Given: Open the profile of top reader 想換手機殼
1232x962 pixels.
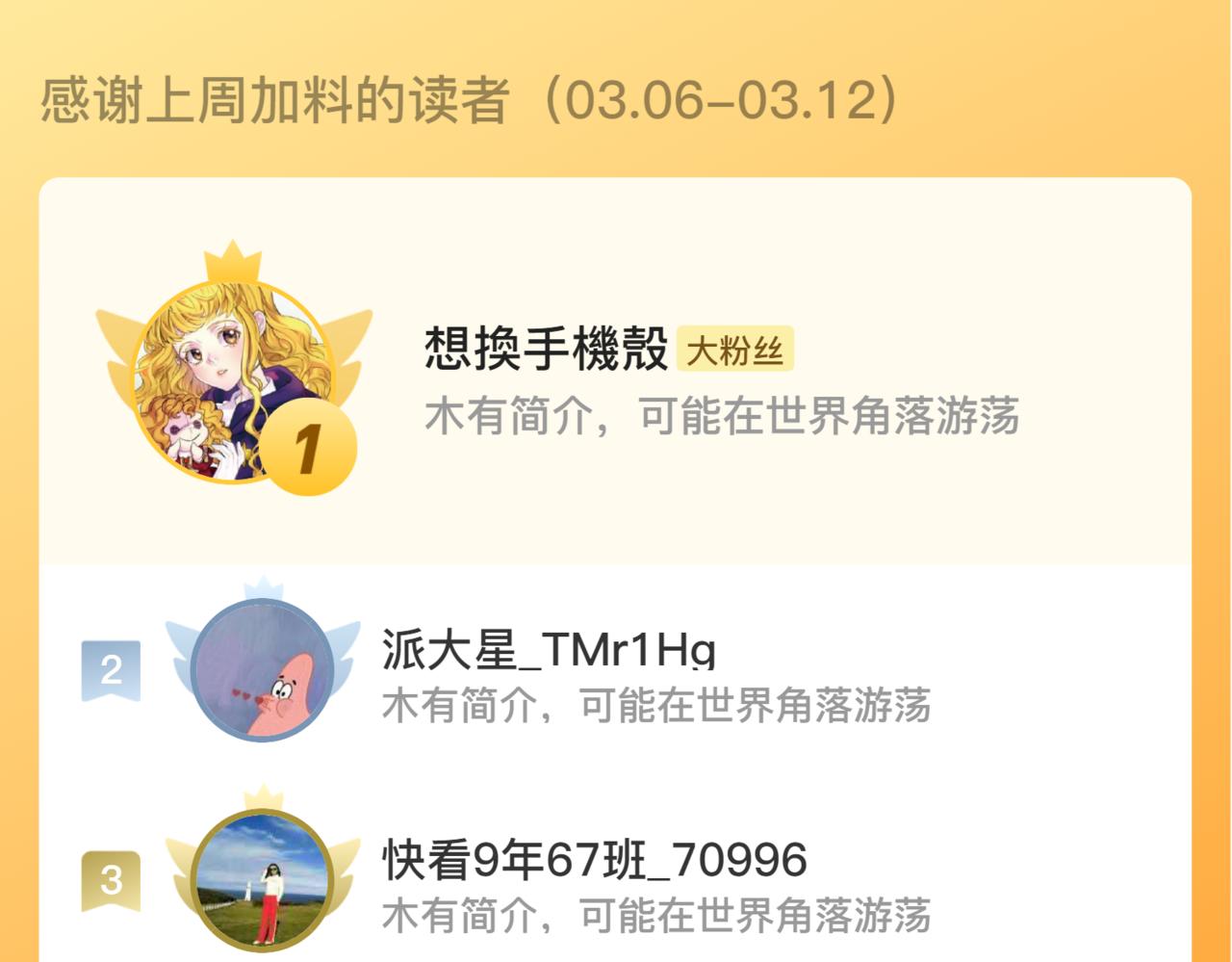Looking at the screenshot, I should click(615, 372).
